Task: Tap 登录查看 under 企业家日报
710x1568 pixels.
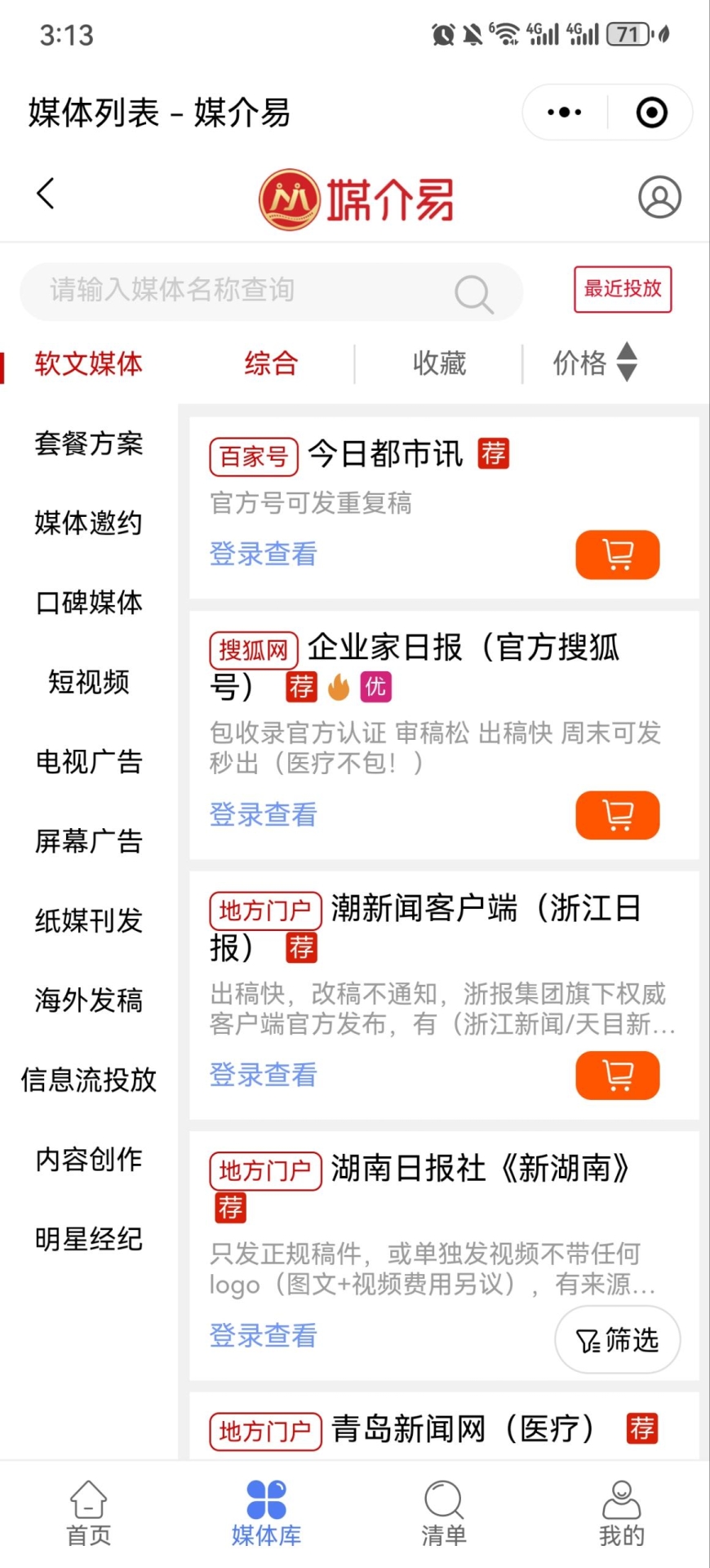Action: 263,815
